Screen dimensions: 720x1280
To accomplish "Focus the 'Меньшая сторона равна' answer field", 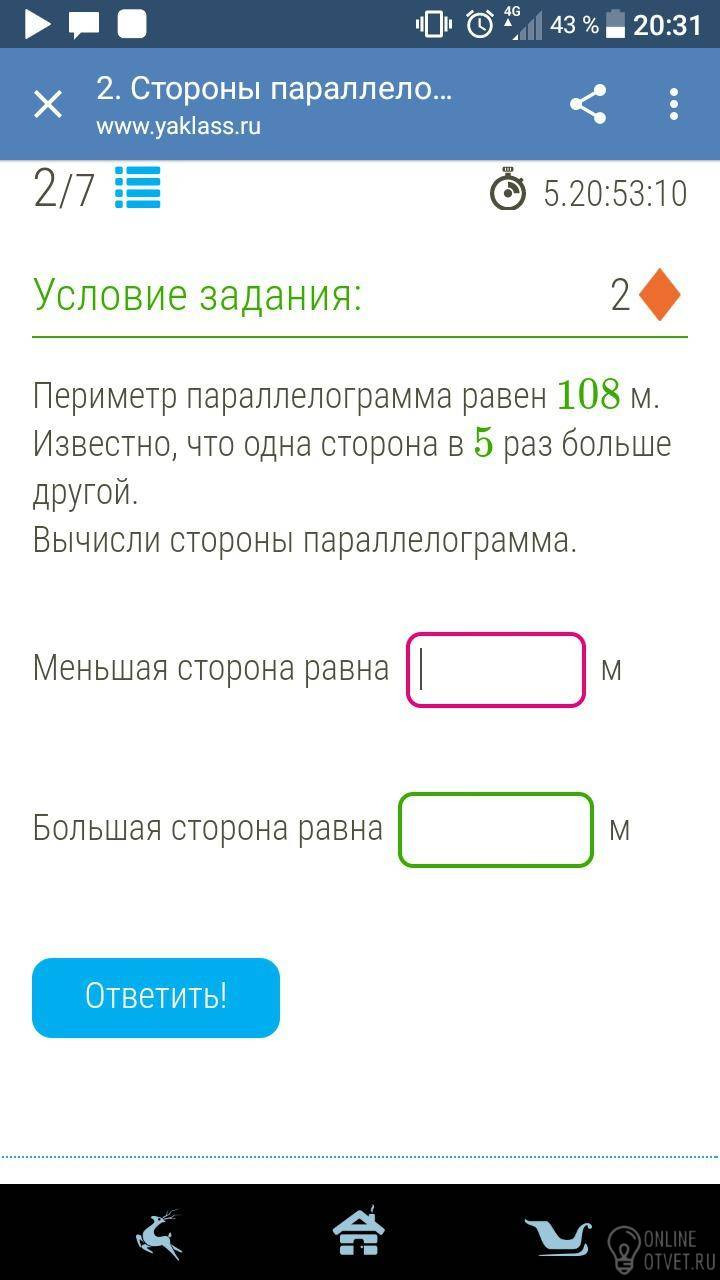I will 496,669.
